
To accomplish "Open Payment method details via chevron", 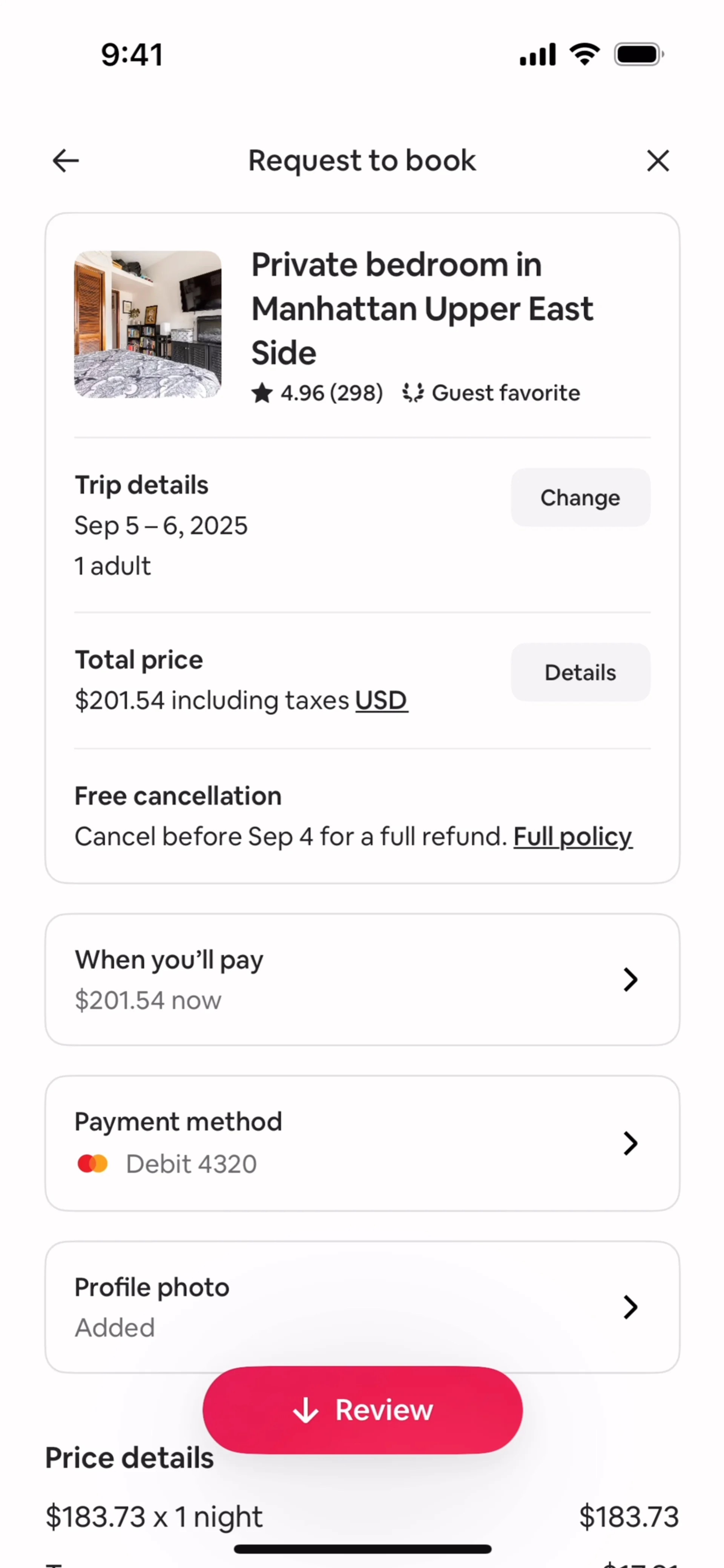I will pos(630,1142).
